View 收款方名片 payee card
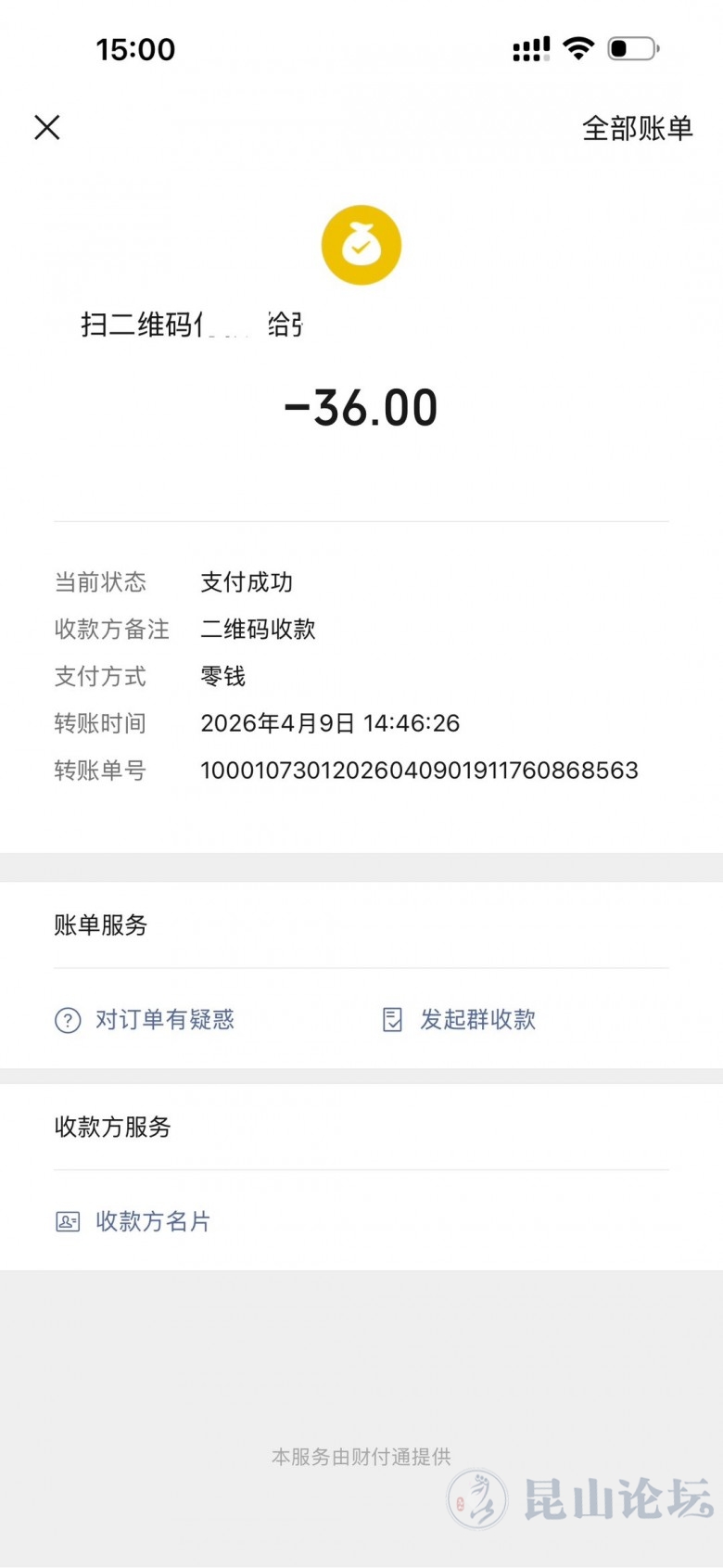Image resolution: width=723 pixels, height=1568 pixels. [133, 1221]
